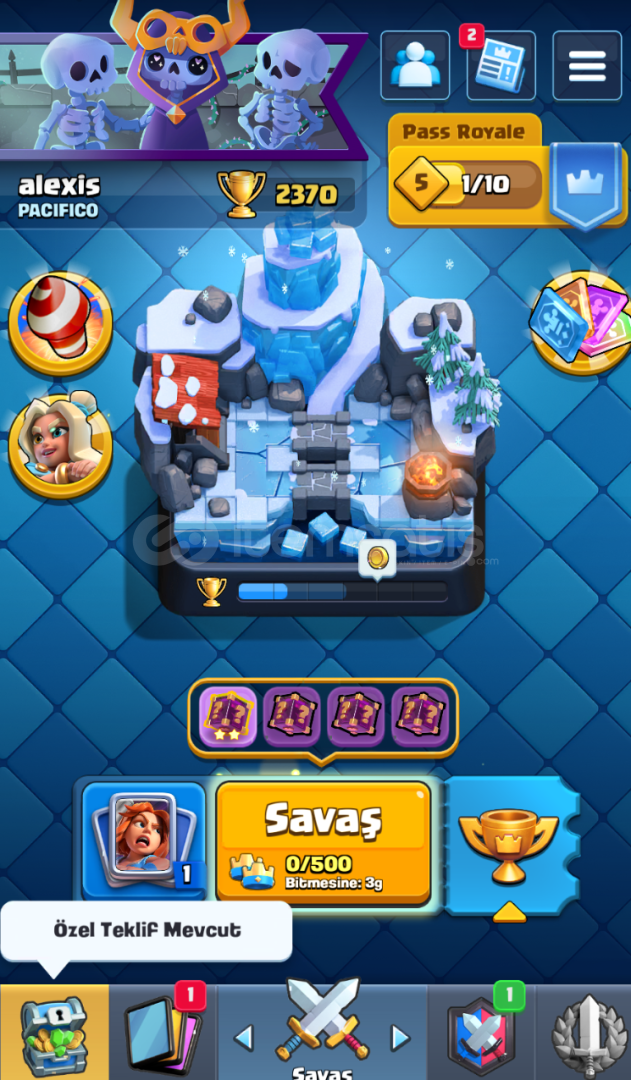Tap the Özel Teklif Mevcut tooltip
This screenshot has width=631, height=1080.
[x=146, y=931]
